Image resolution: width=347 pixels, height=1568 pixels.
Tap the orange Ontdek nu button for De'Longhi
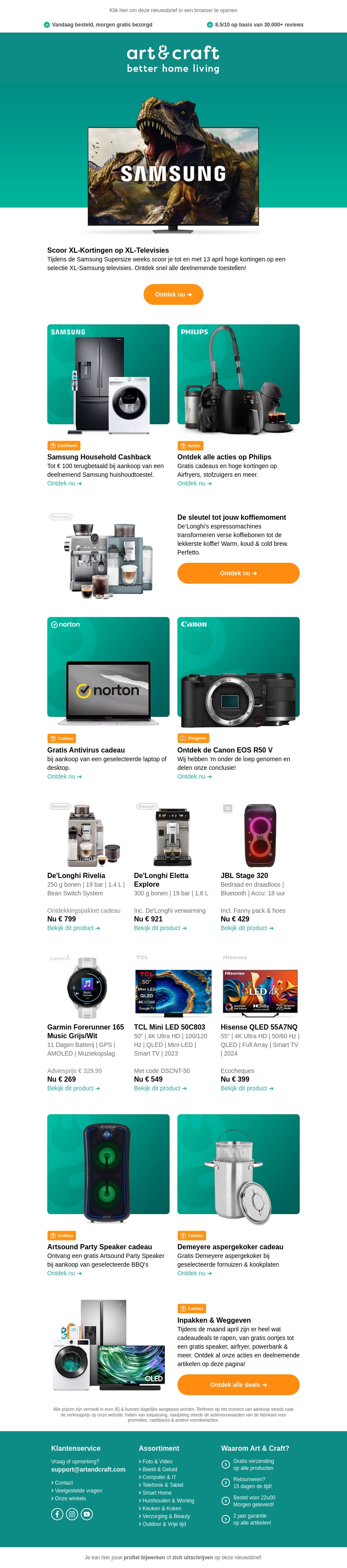[x=238, y=573]
